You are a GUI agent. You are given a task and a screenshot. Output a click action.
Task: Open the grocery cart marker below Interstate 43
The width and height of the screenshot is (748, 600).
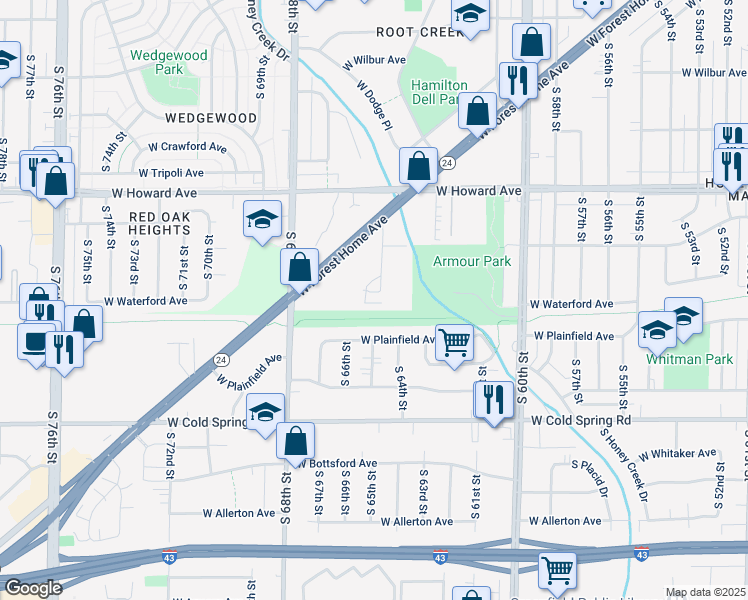click(x=558, y=570)
